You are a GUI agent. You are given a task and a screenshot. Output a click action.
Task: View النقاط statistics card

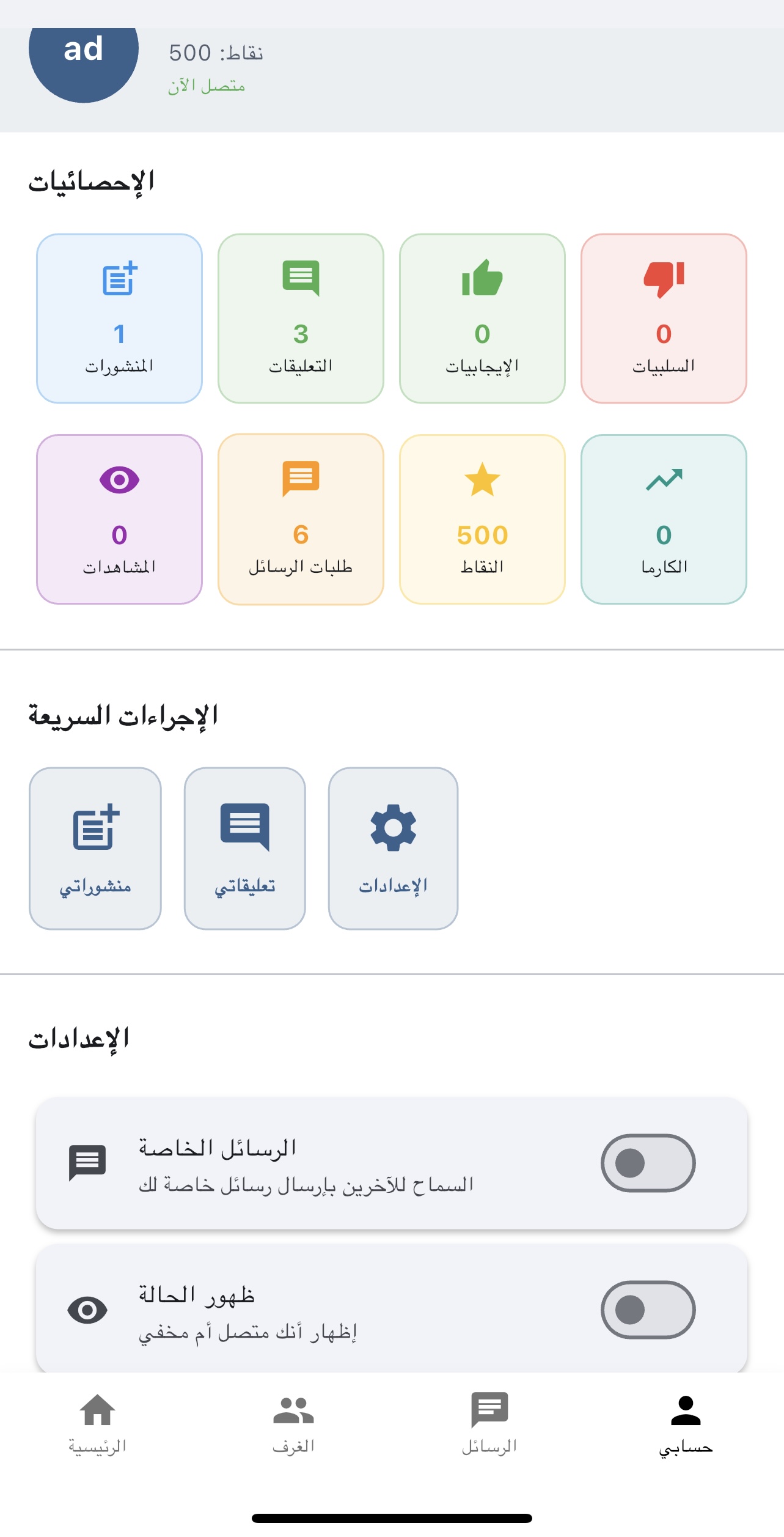482,519
